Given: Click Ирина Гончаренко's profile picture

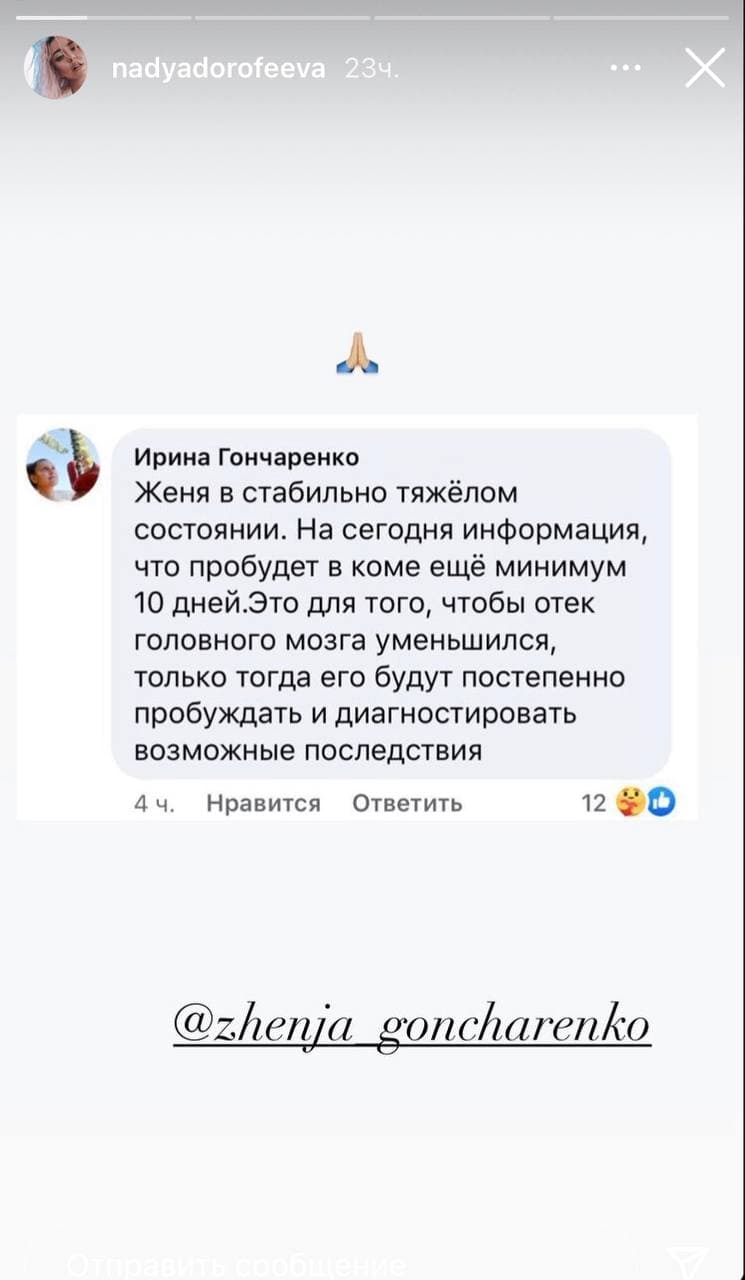Looking at the screenshot, I should 63,463.
